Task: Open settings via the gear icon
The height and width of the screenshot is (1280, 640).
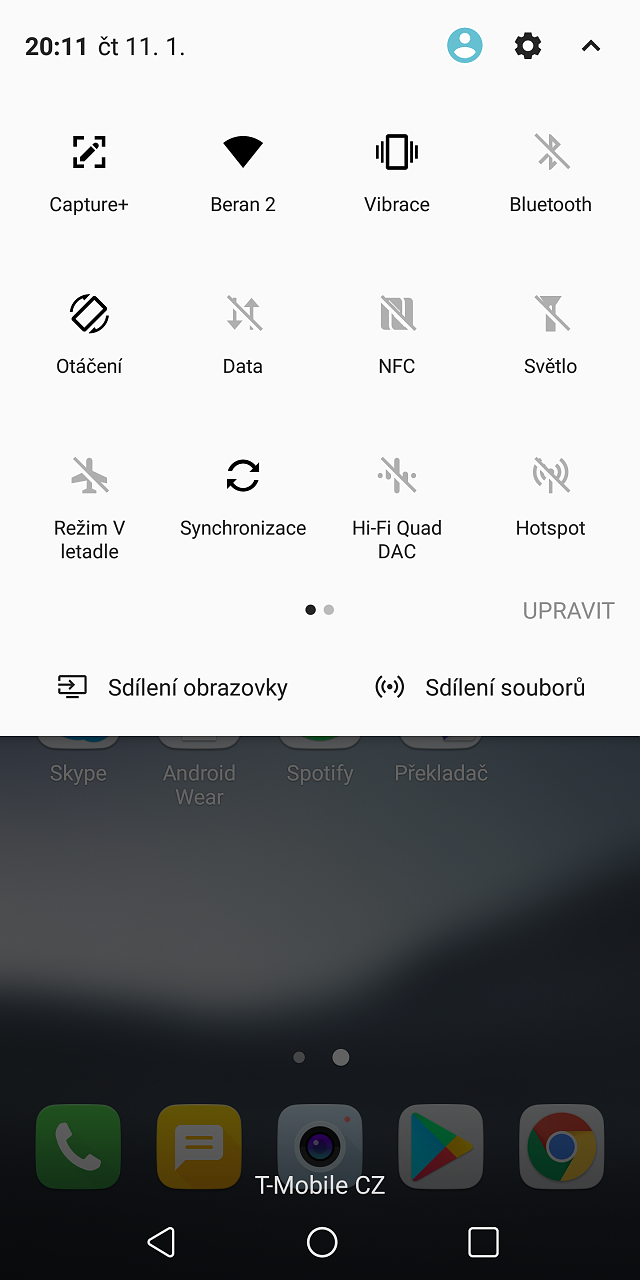Action: (x=528, y=45)
